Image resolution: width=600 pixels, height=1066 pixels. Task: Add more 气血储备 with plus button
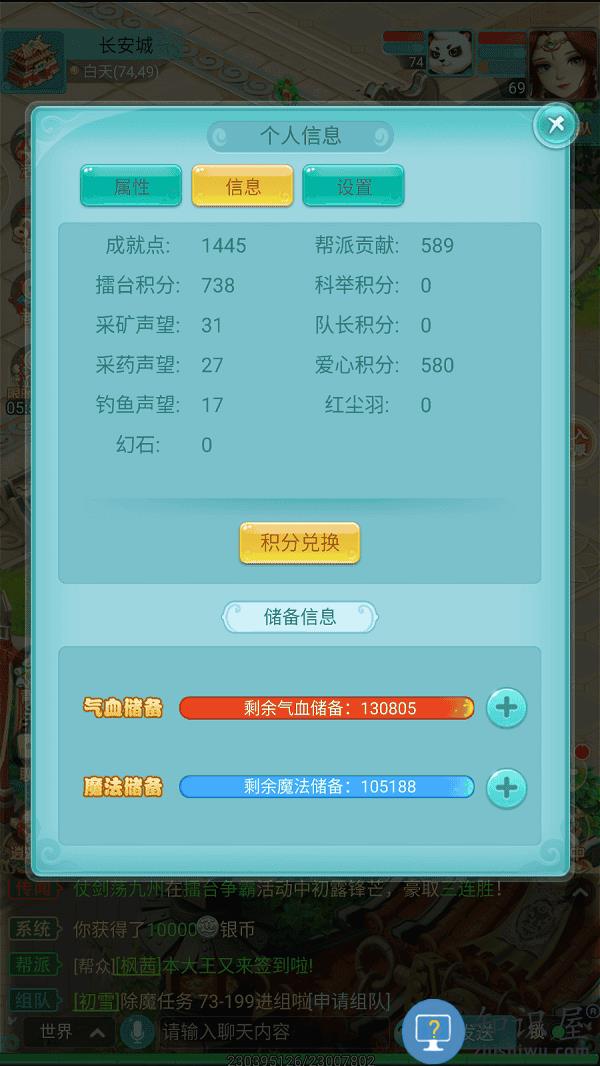click(507, 708)
